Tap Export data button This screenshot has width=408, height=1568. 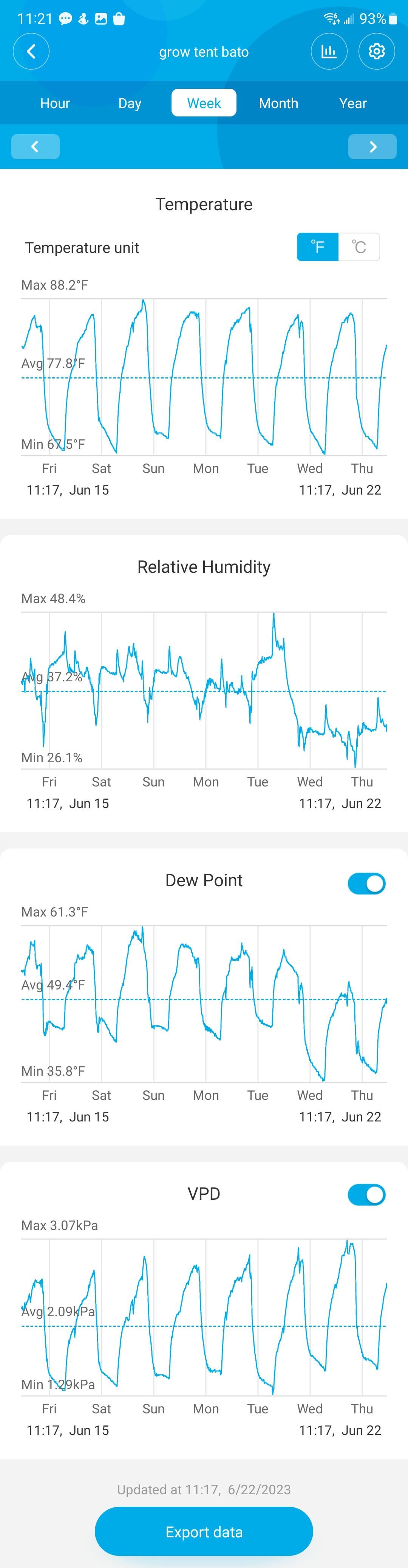click(x=204, y=1532)
